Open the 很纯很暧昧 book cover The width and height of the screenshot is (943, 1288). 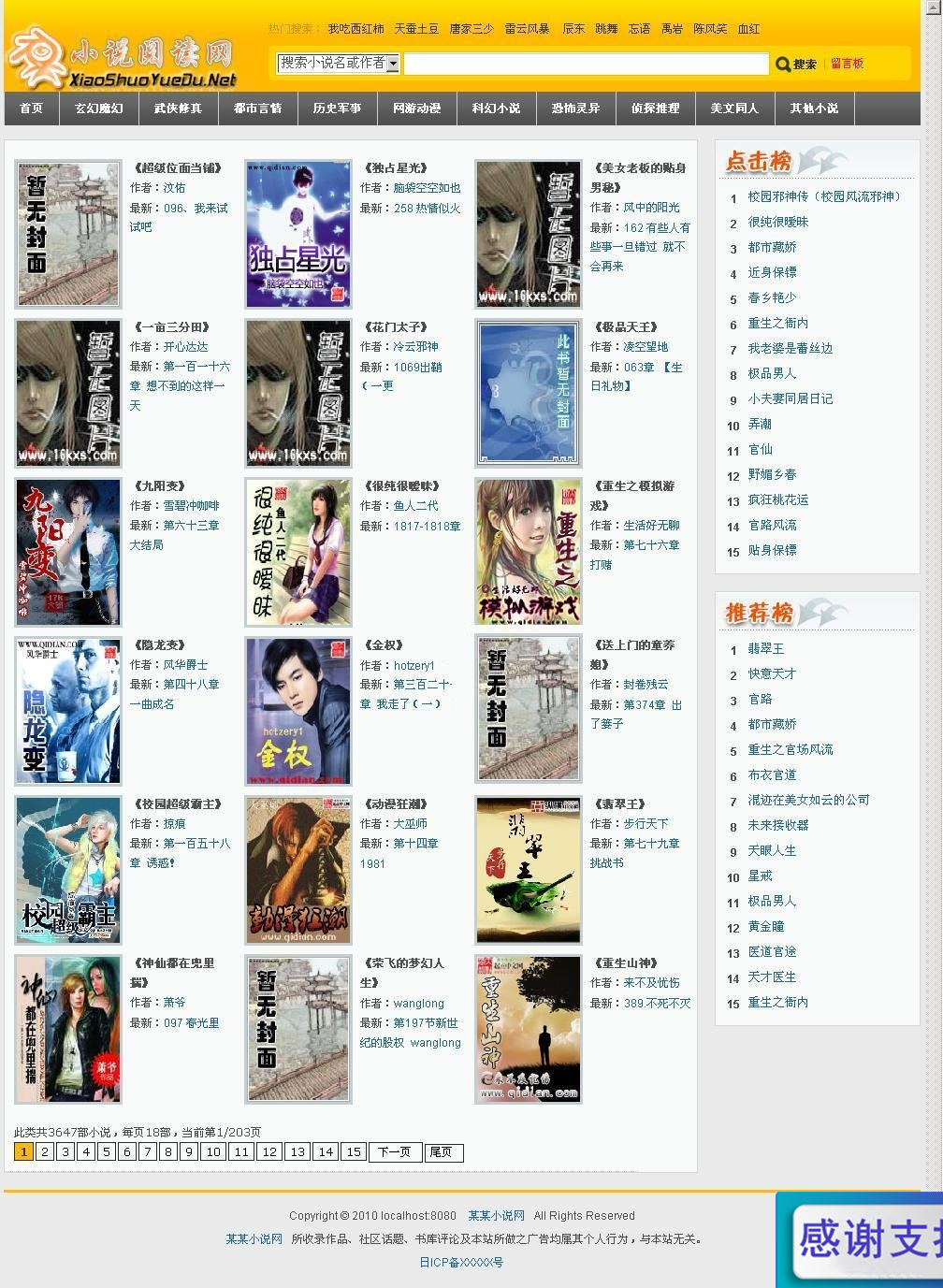pos(298,552)
